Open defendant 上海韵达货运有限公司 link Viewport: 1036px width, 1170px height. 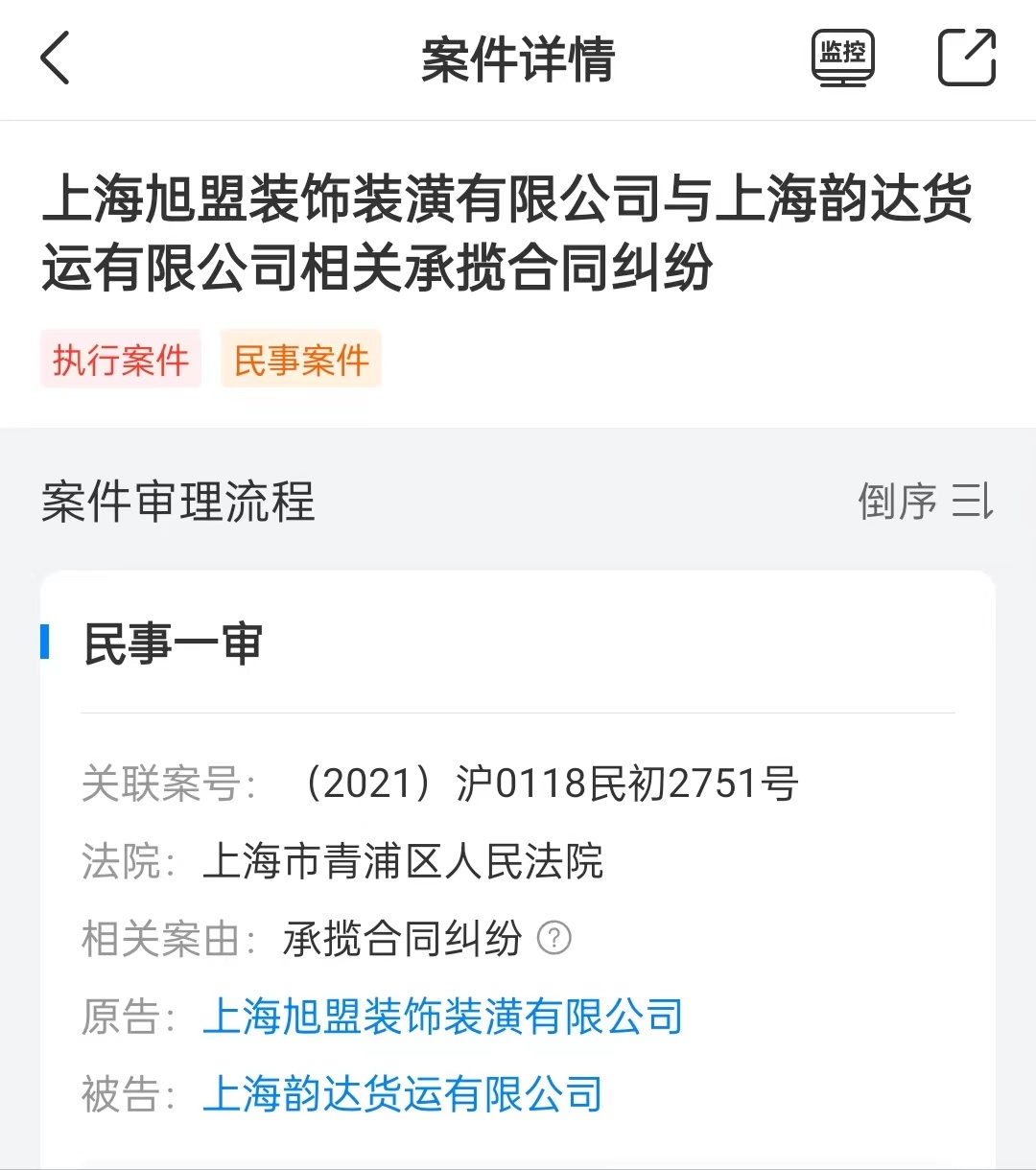pyautogui.click(x=402, y=1094)
